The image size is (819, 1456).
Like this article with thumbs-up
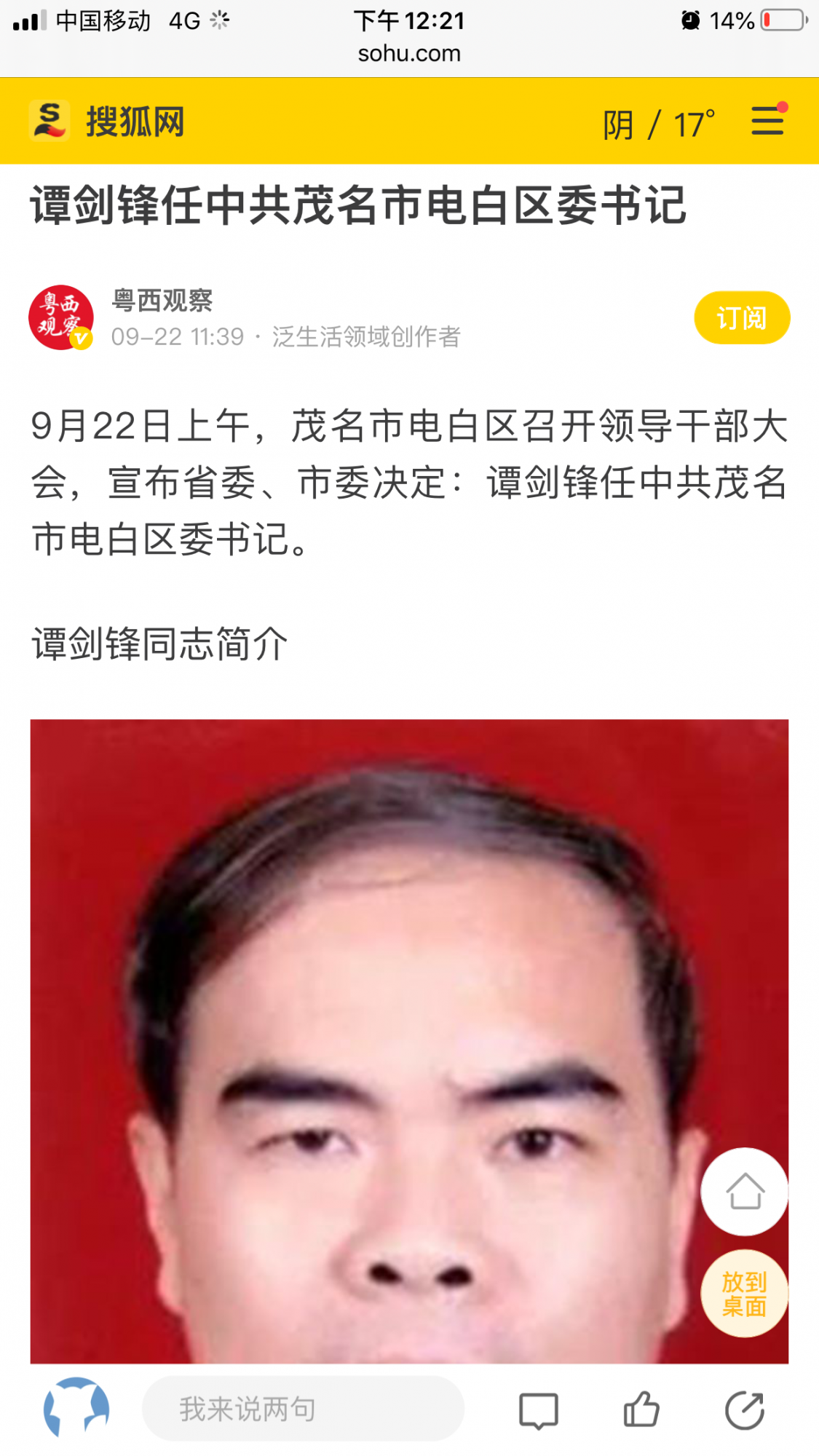tap(641, 1409)
